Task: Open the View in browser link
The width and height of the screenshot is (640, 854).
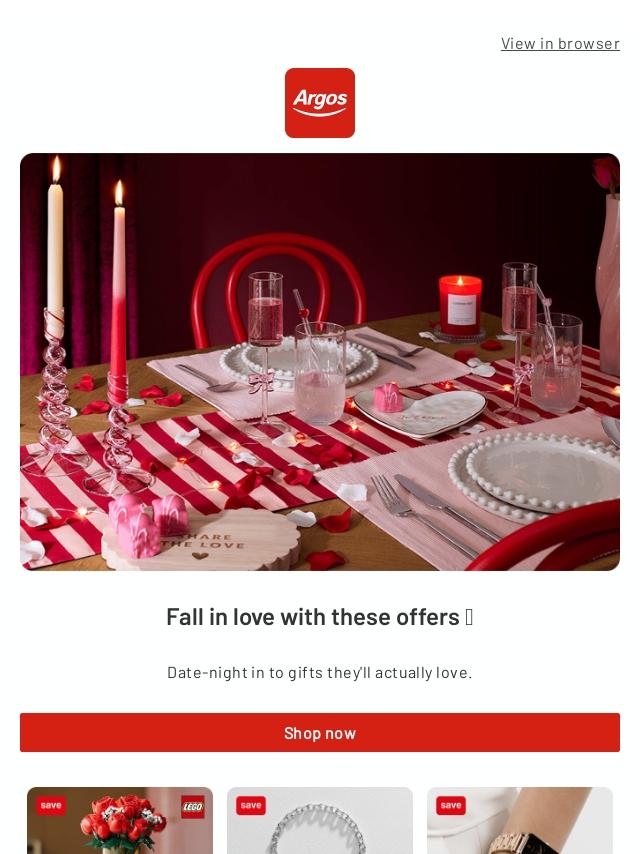Action: tap(560, 43)
